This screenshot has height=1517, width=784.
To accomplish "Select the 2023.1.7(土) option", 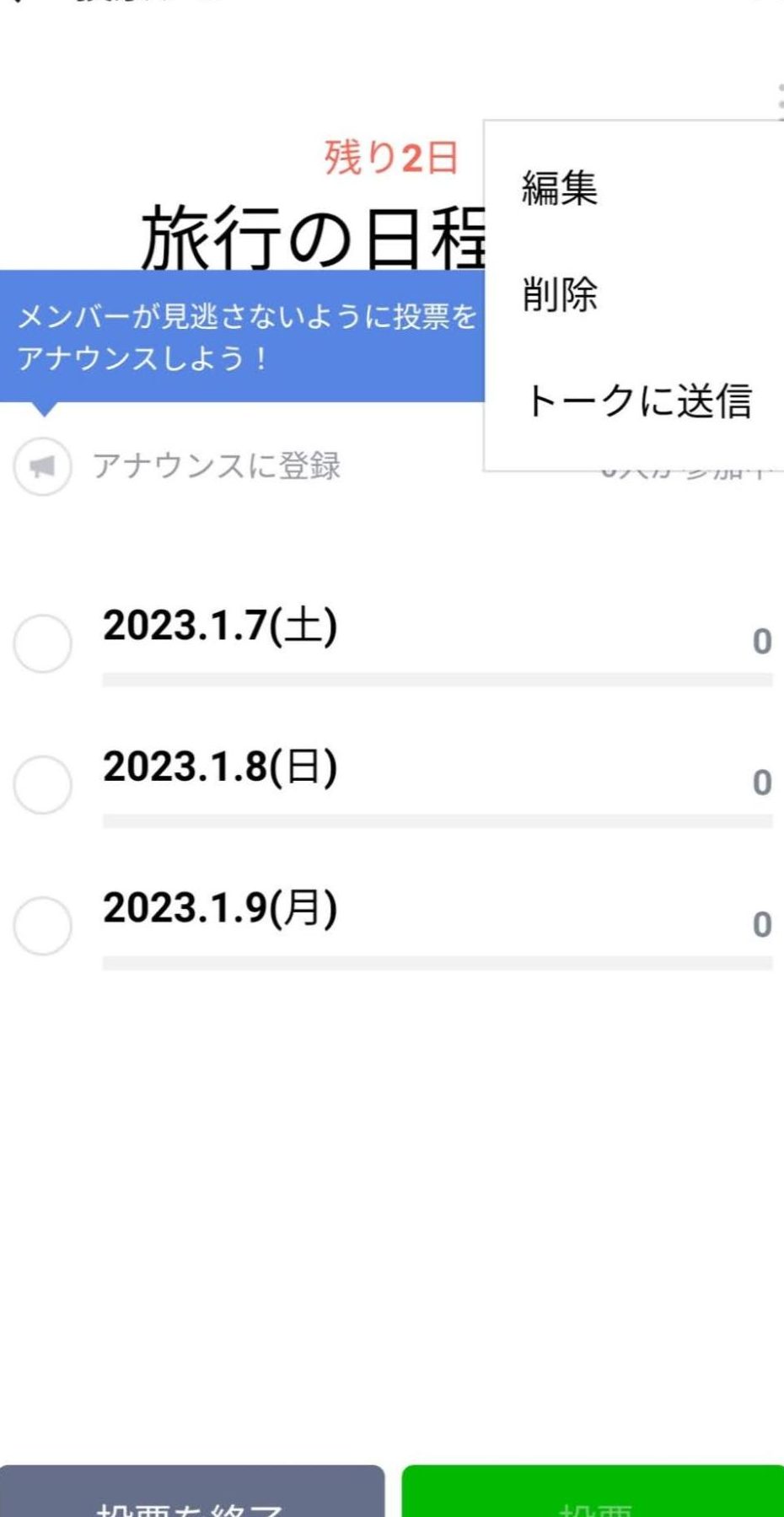I will 42,643.
